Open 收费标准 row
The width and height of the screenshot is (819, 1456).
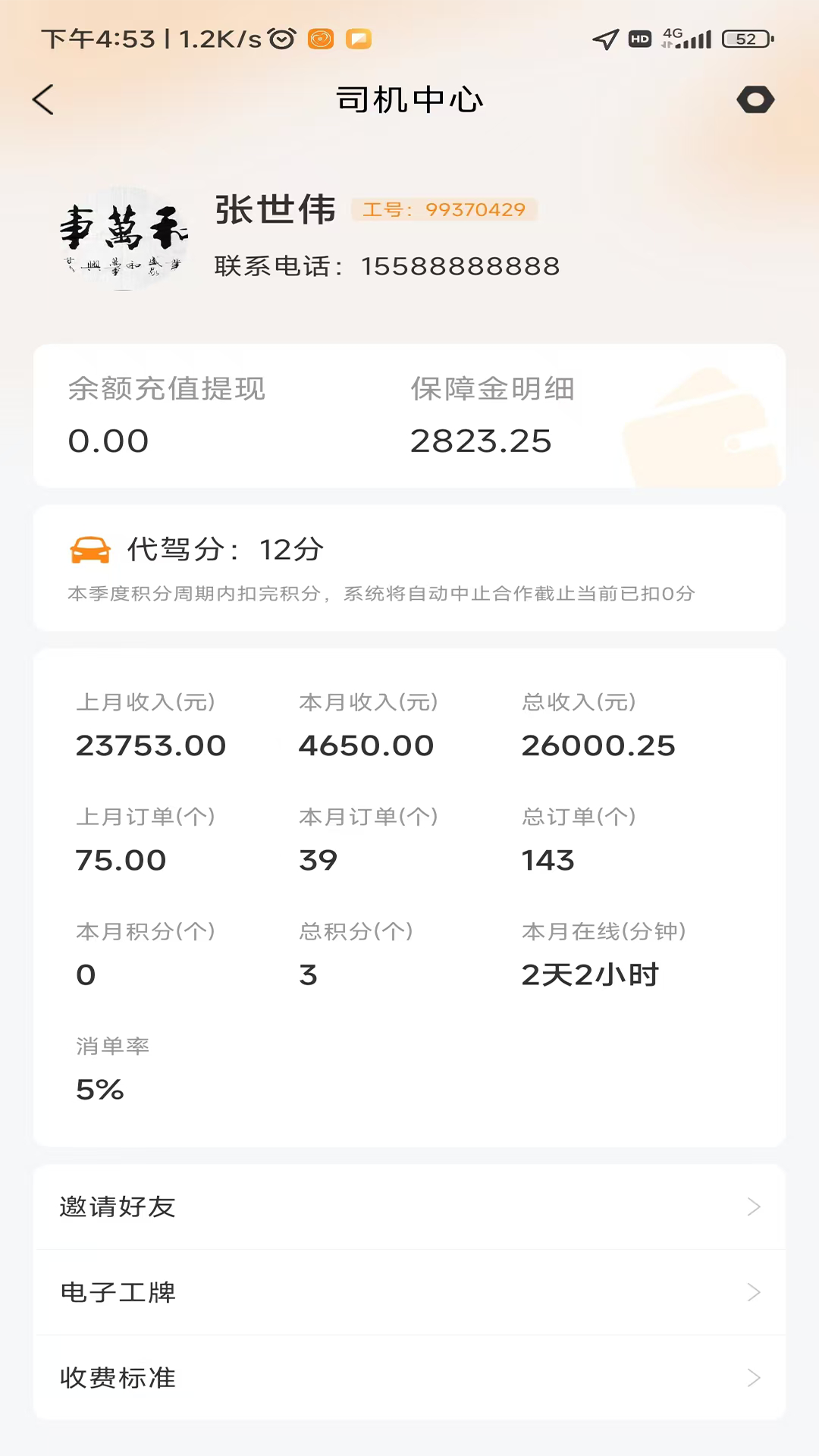pos(409,1378)
